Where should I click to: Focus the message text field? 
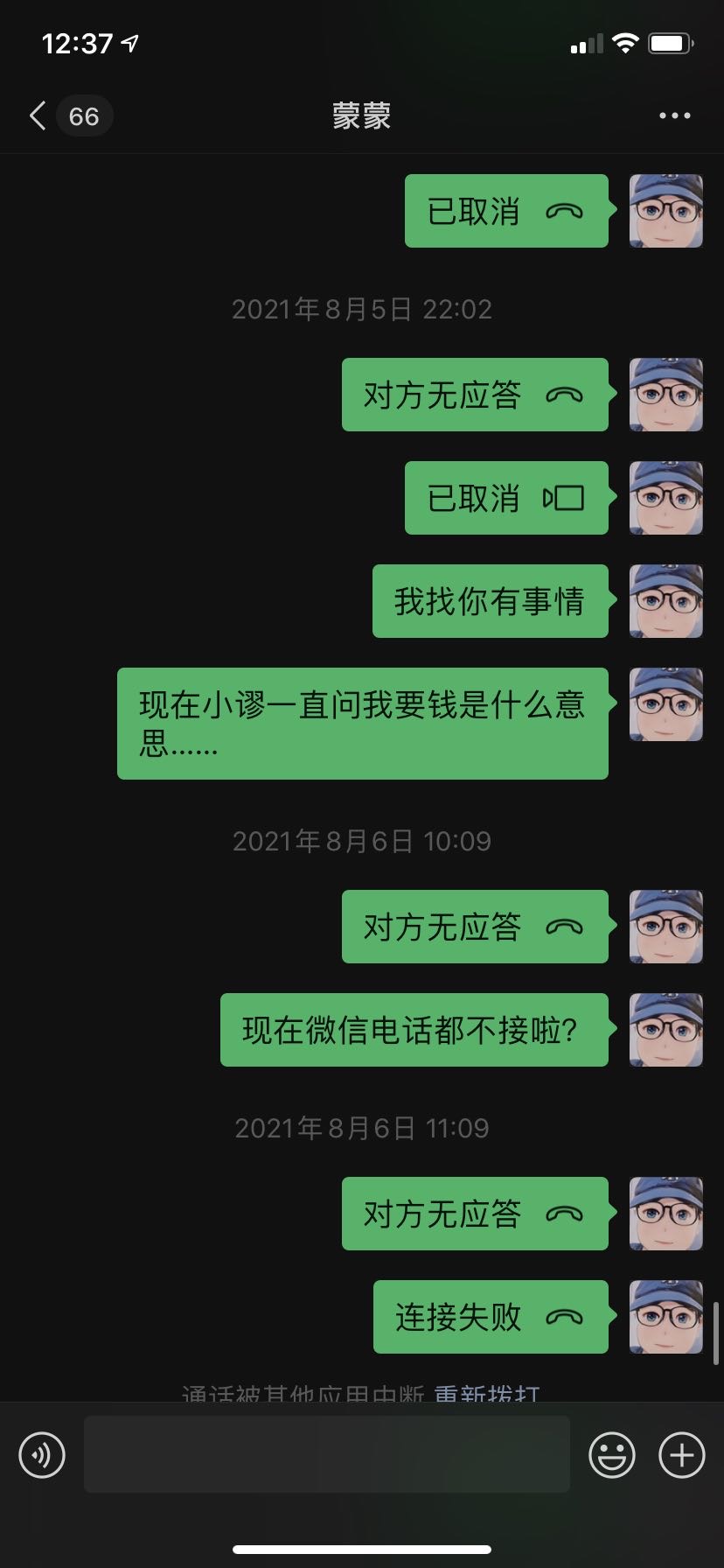tap(326, 1454)
